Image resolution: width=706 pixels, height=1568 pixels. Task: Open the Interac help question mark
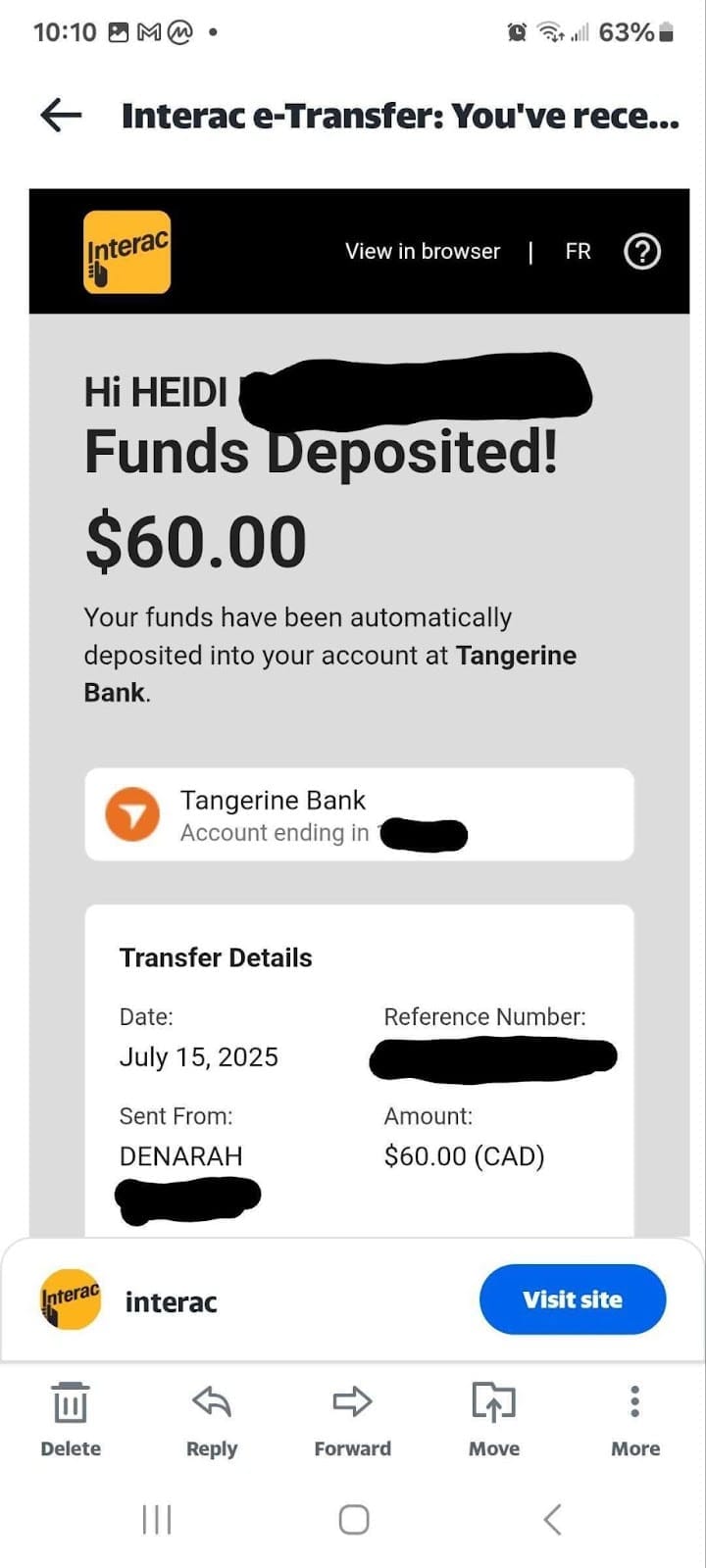click(642, 252)
